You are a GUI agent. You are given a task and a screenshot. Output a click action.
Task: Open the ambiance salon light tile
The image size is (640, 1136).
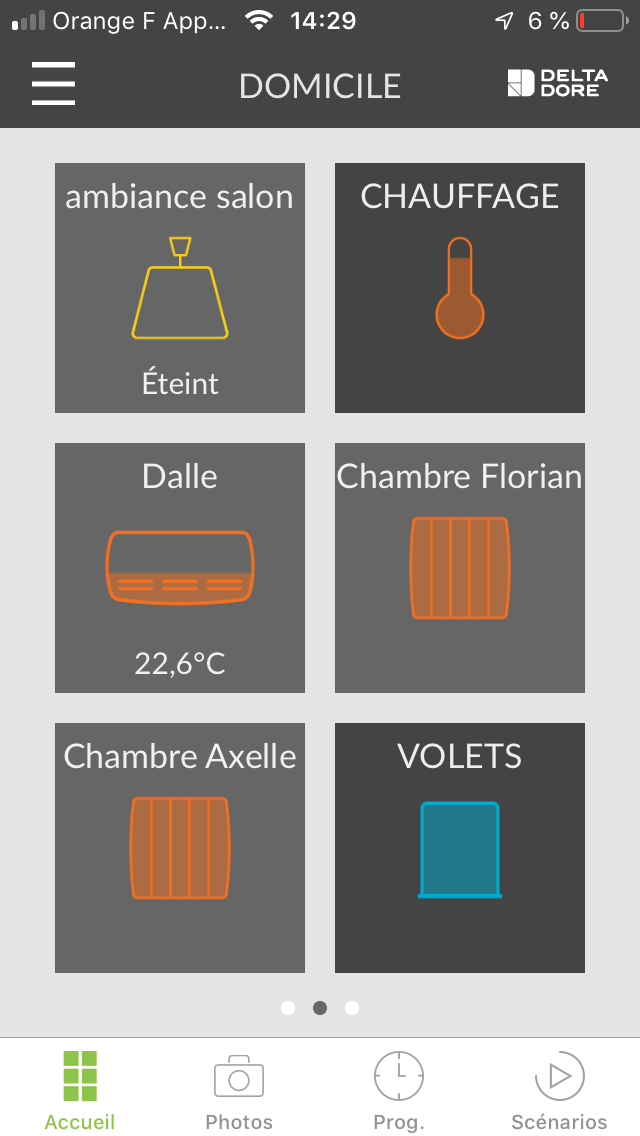tap(180, 288)
